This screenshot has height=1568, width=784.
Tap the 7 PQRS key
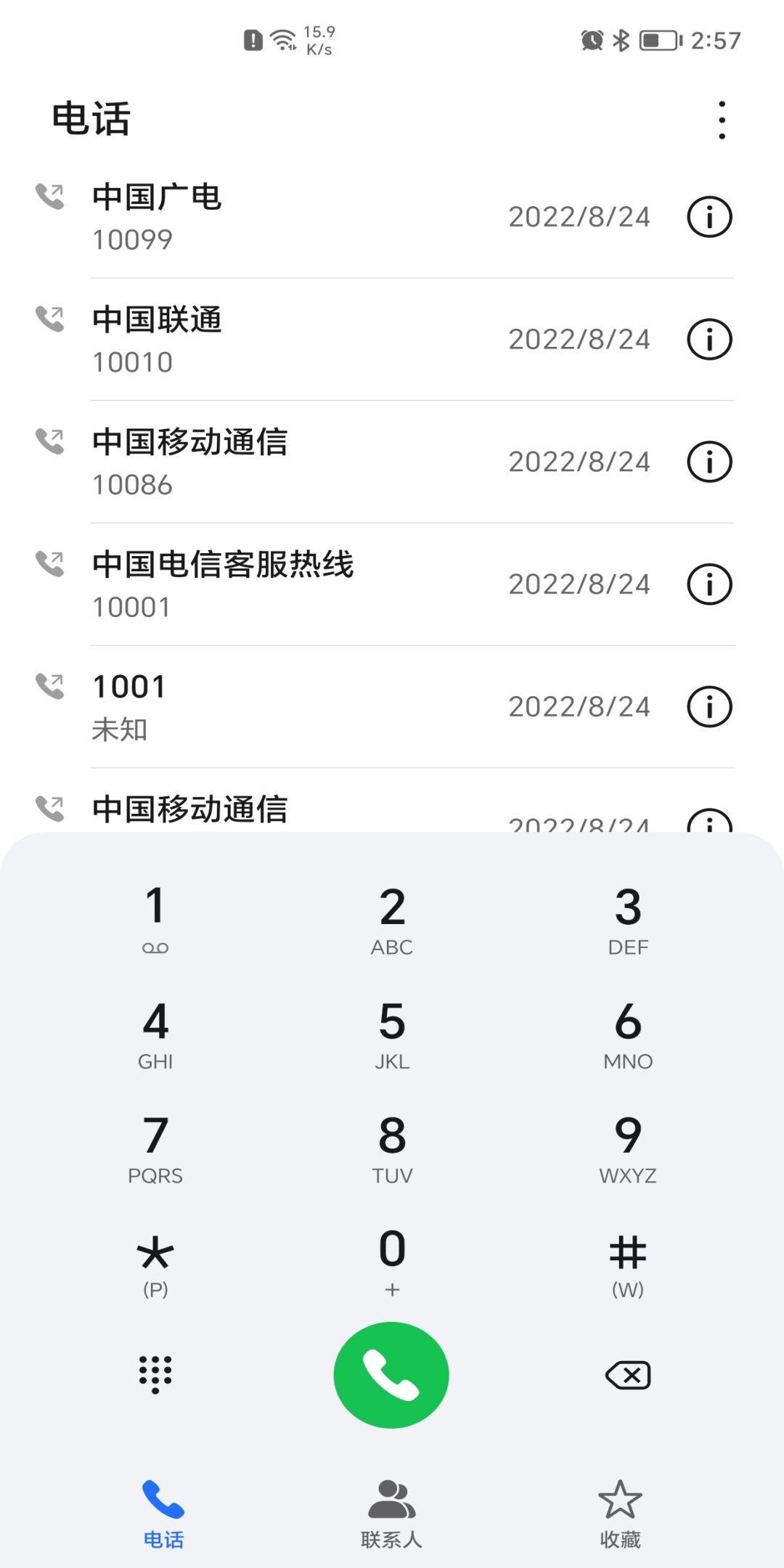click(155, 1148)
